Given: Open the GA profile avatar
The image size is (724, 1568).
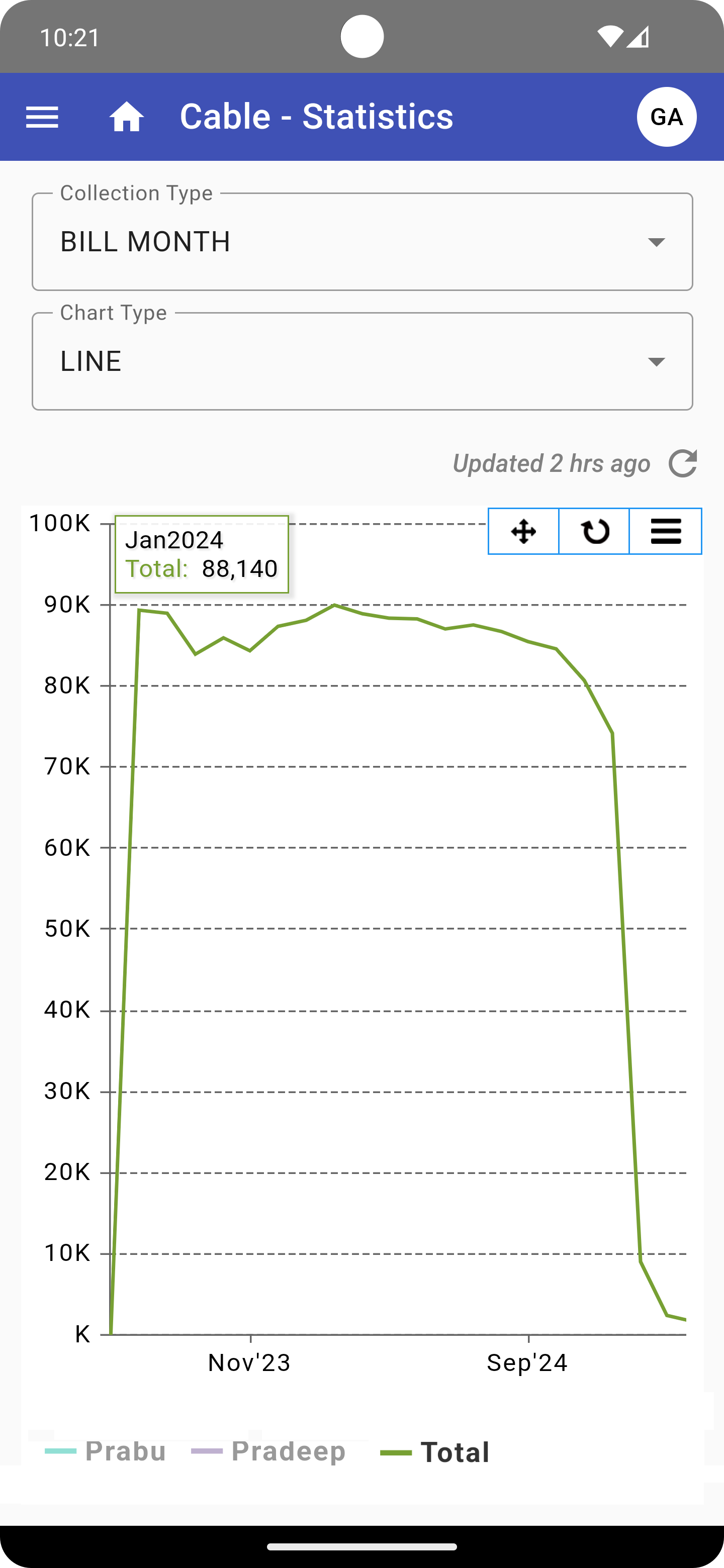Looking at the screenshot, I should click(666, 117).
